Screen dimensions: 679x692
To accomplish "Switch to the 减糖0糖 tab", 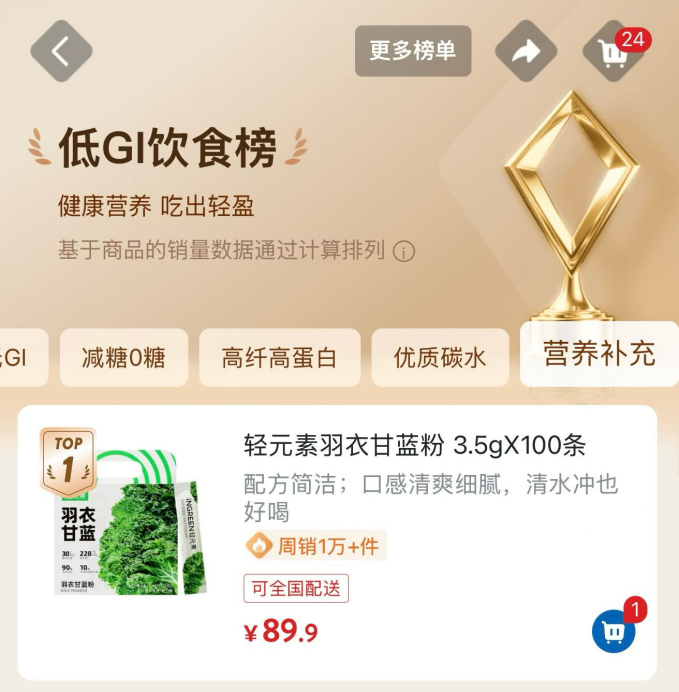I will tap(123, 357).
